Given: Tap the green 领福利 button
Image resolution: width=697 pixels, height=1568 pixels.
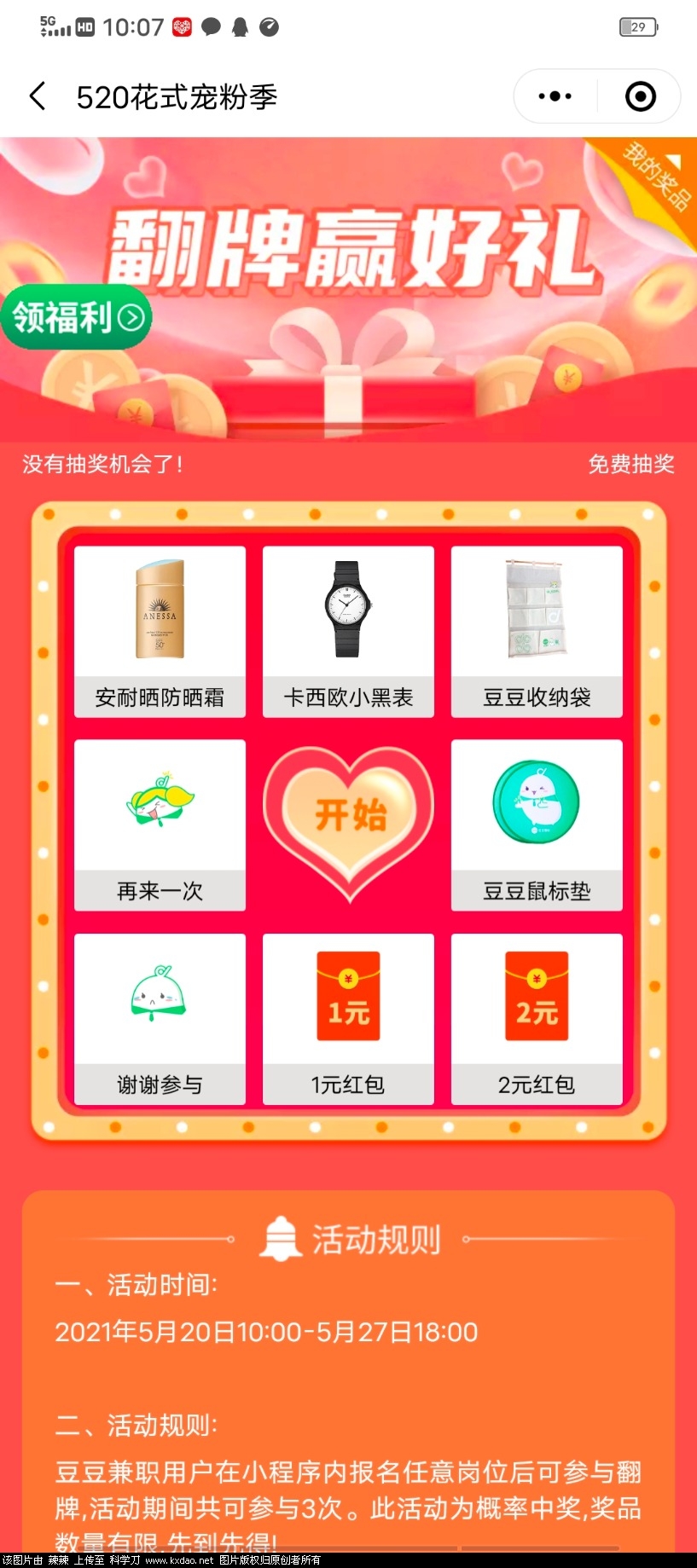Looking at the screenshot, I should (77, 318).
